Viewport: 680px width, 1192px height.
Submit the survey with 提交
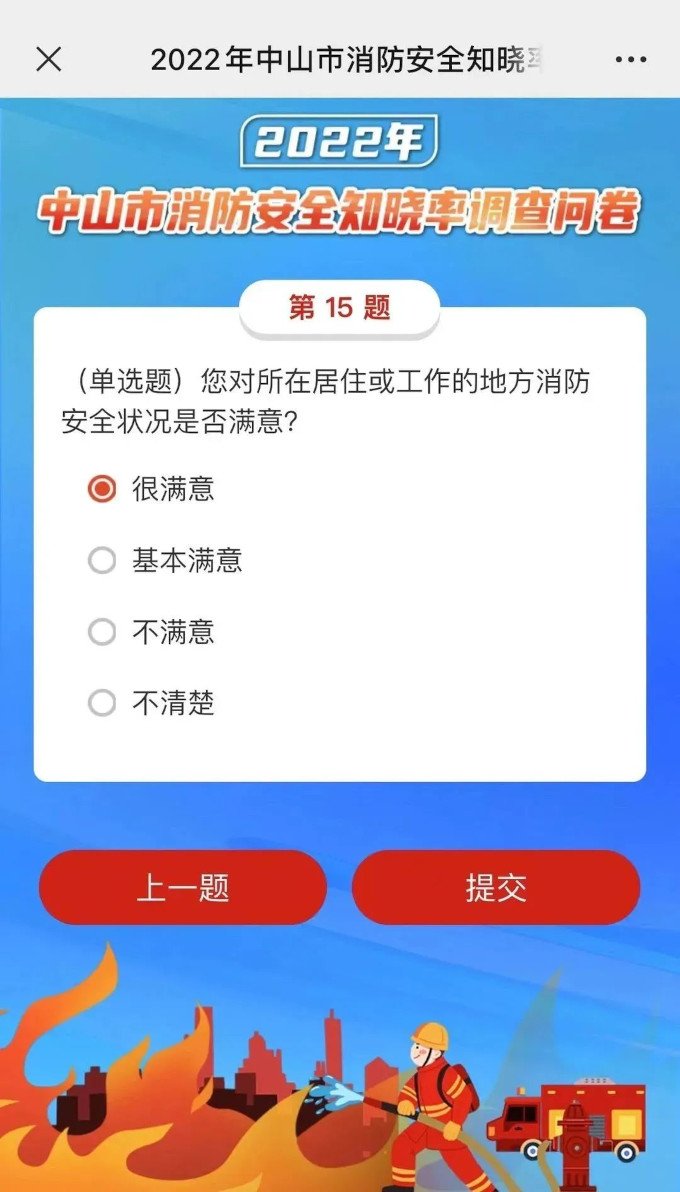point(496,887)
